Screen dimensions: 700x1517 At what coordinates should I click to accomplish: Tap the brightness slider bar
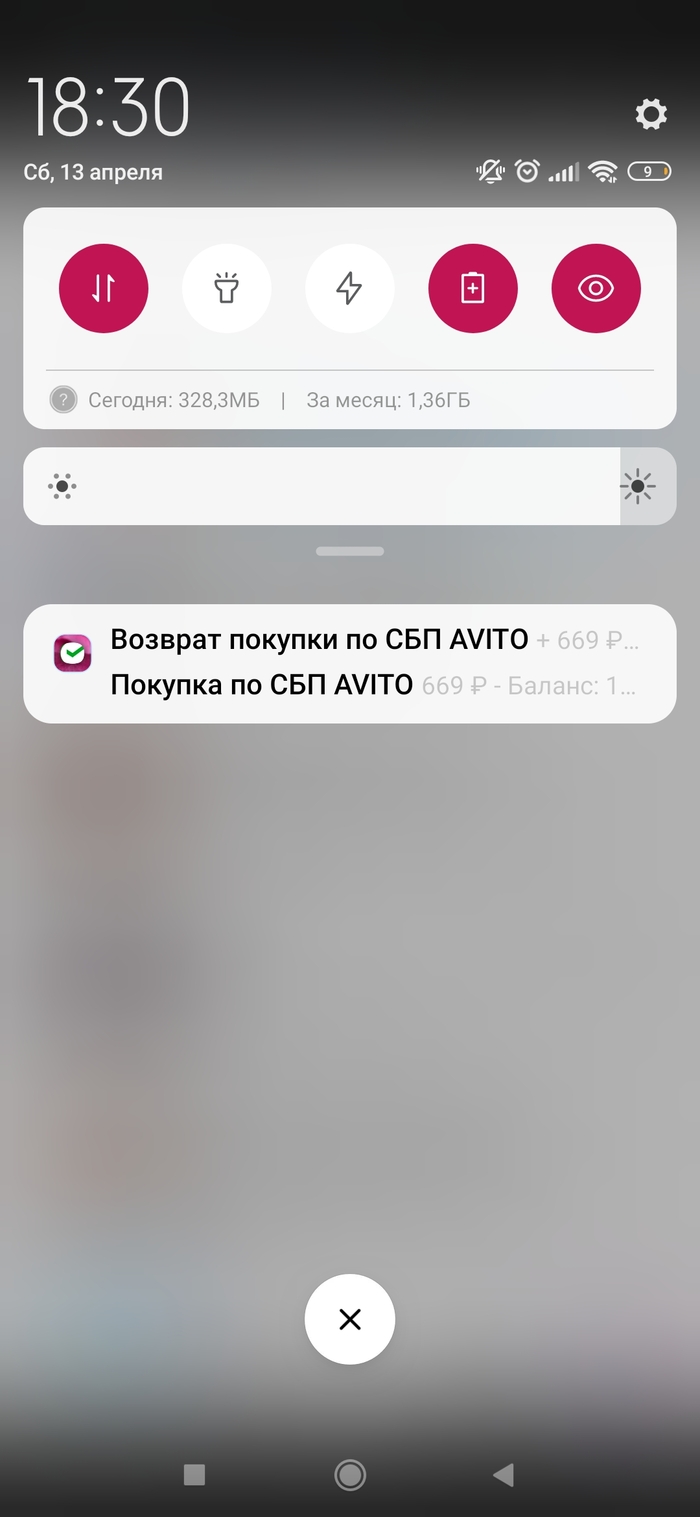coord(340,487)
